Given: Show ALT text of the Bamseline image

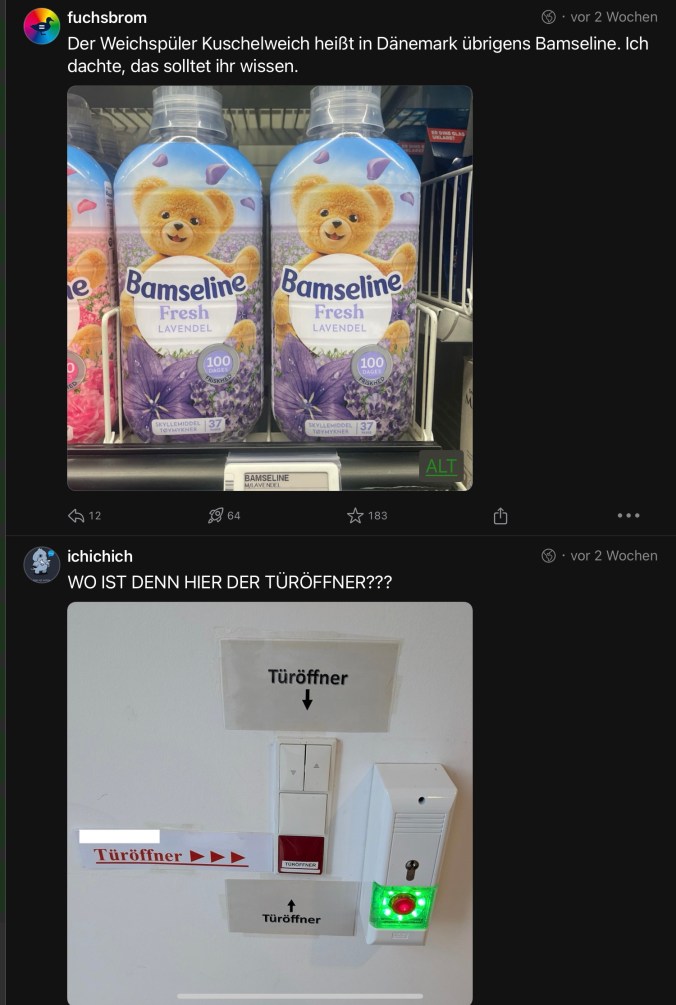Looking at the screenshot, I should click(441, 467).
